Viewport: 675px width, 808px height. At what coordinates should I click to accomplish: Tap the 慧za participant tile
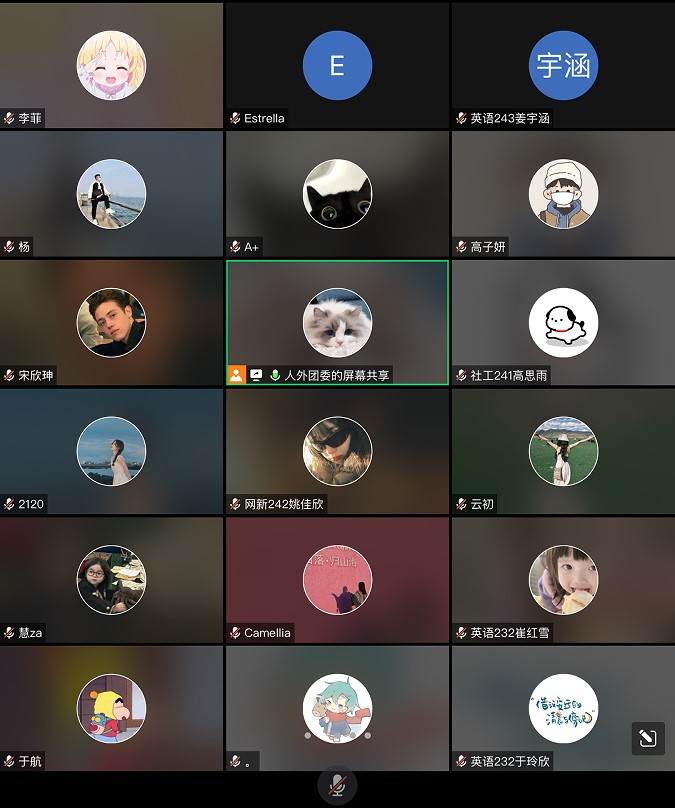(111, 579)
